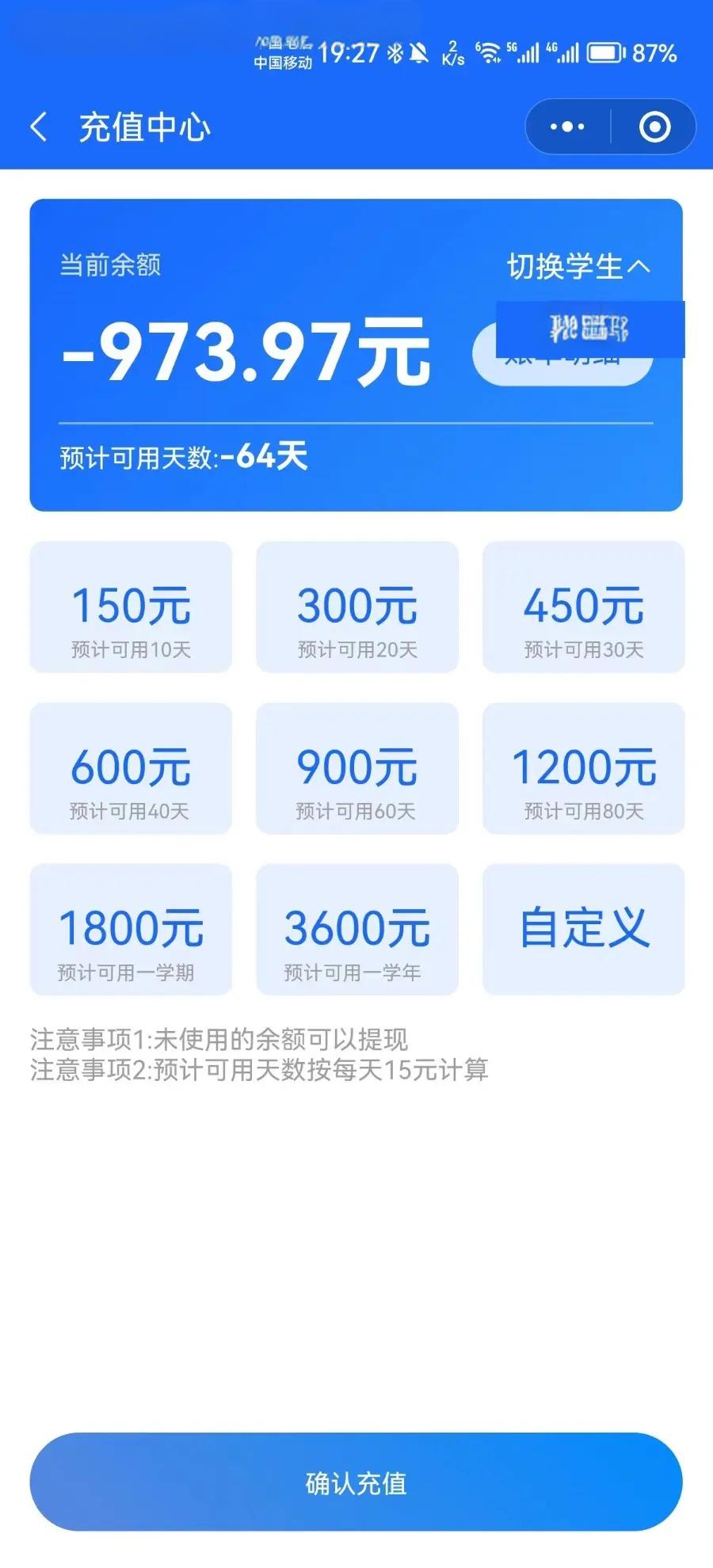Choose 900元 recharge option
This screenshot has height=1568, width=713.
click(356, 768)
